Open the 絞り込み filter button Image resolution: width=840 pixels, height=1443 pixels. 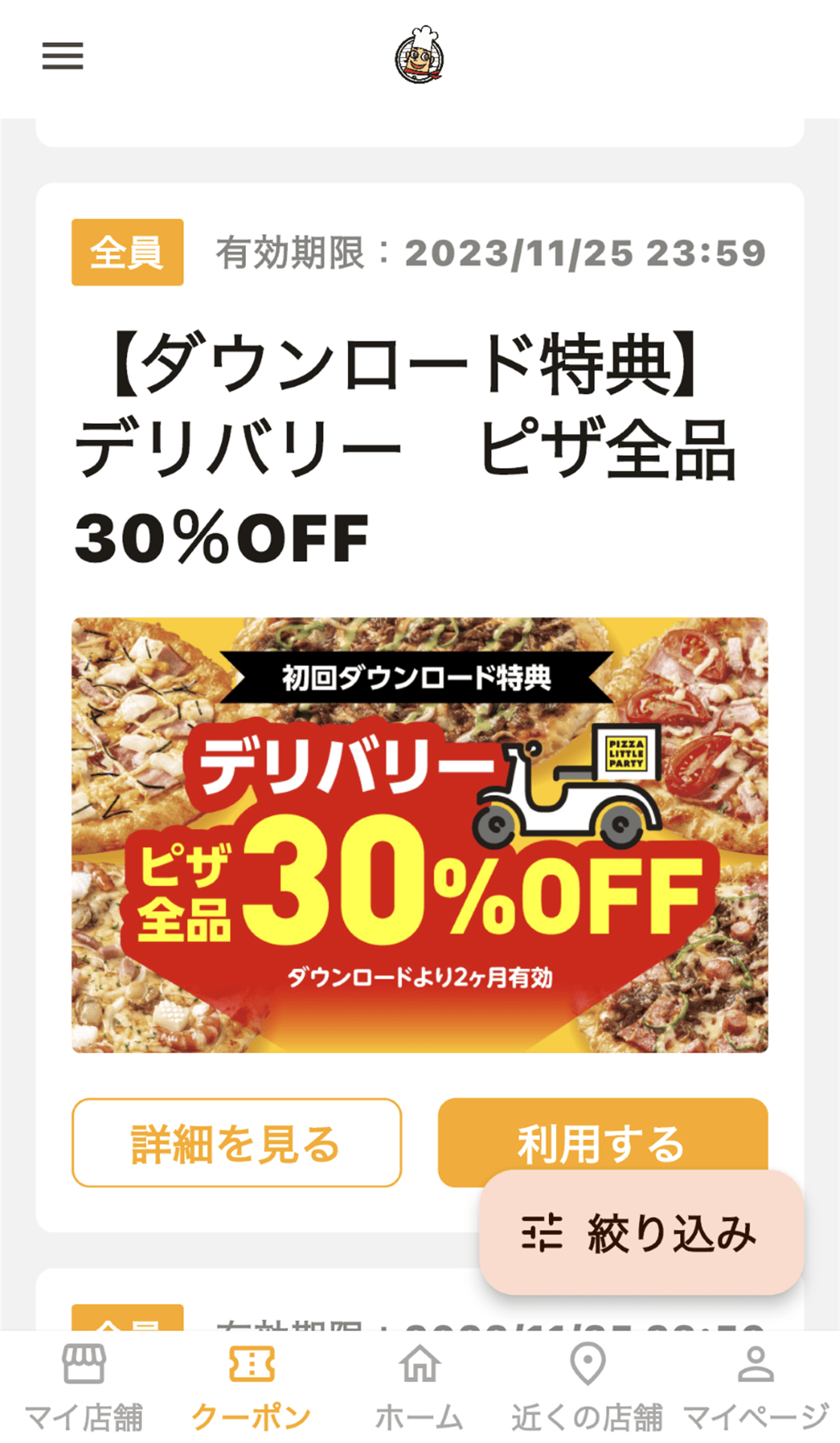641,1233
